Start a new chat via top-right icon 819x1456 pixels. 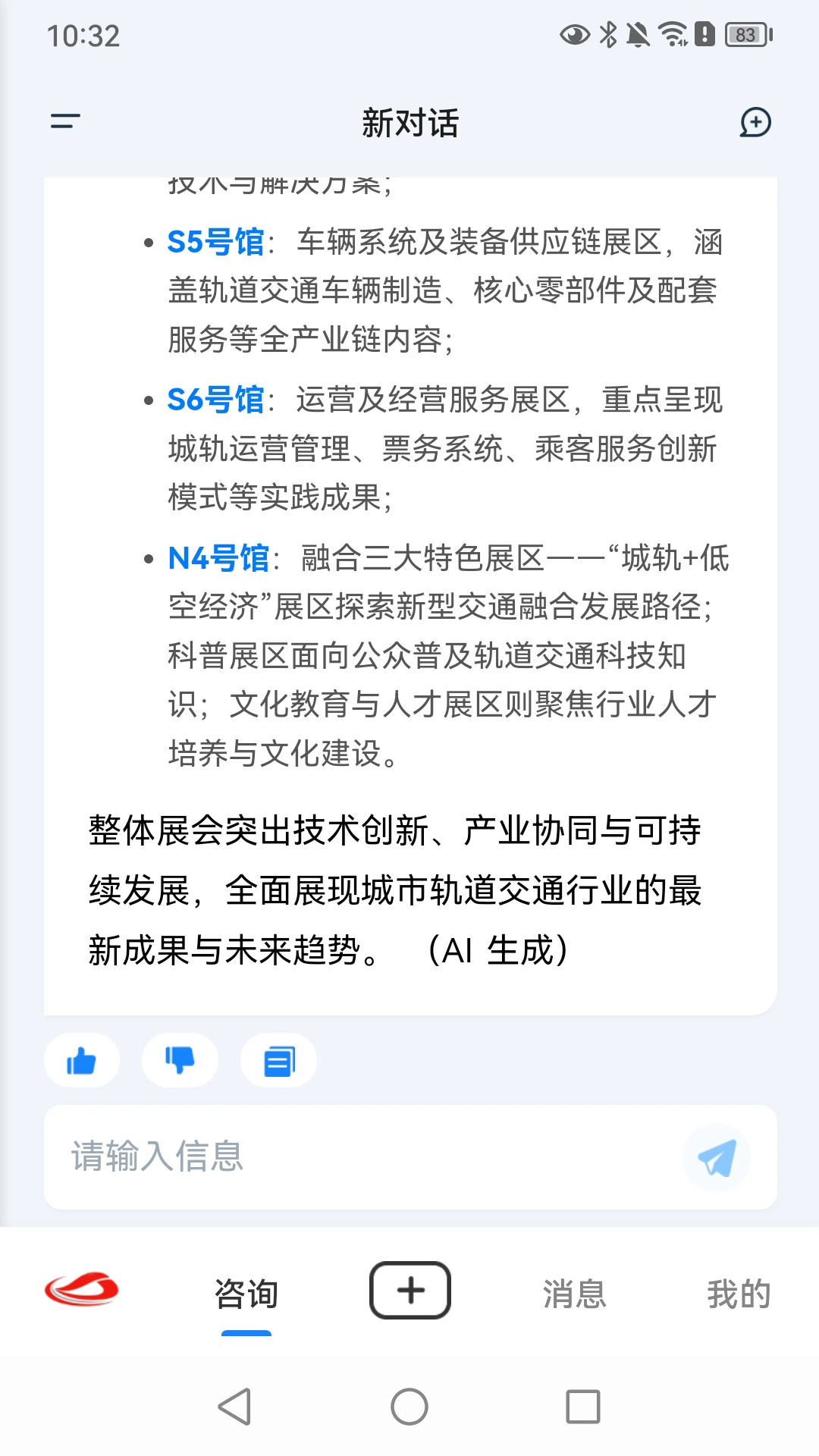pyautogui.click(x=756, y=123)
